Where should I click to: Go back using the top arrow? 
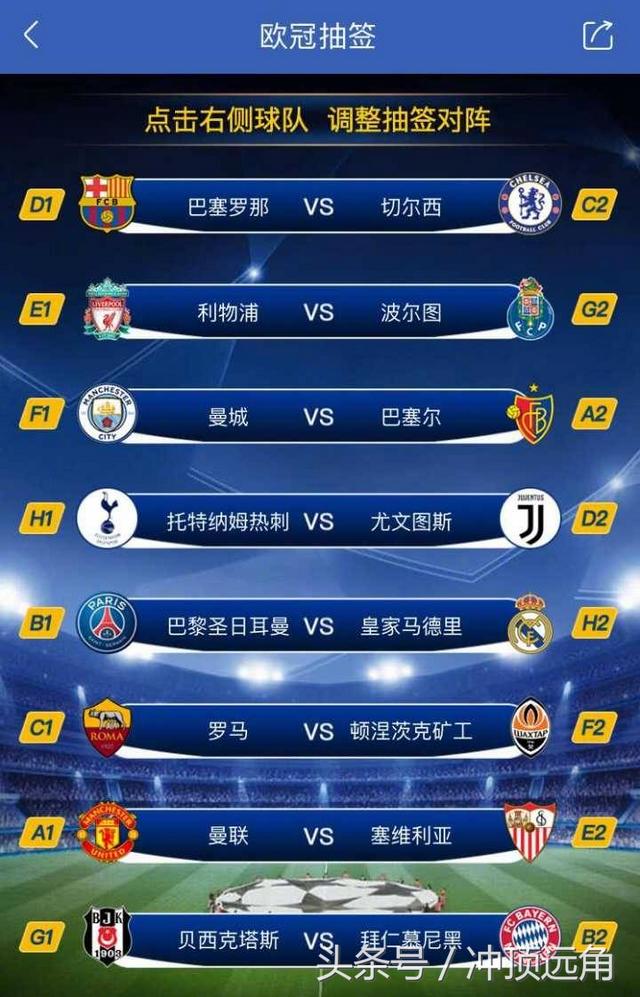31,36
